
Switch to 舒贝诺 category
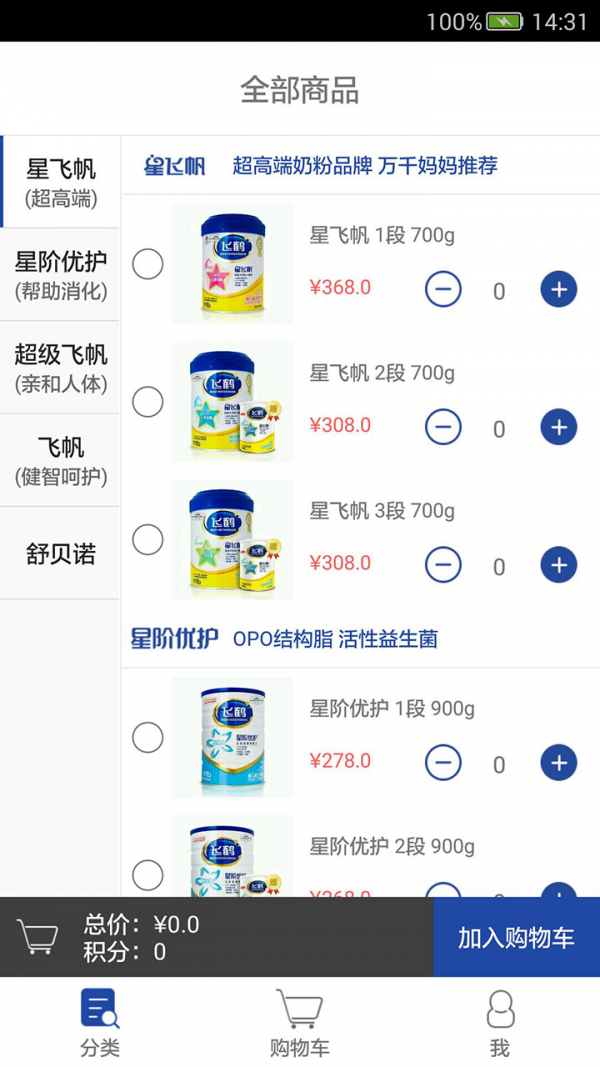coord(60,553)
